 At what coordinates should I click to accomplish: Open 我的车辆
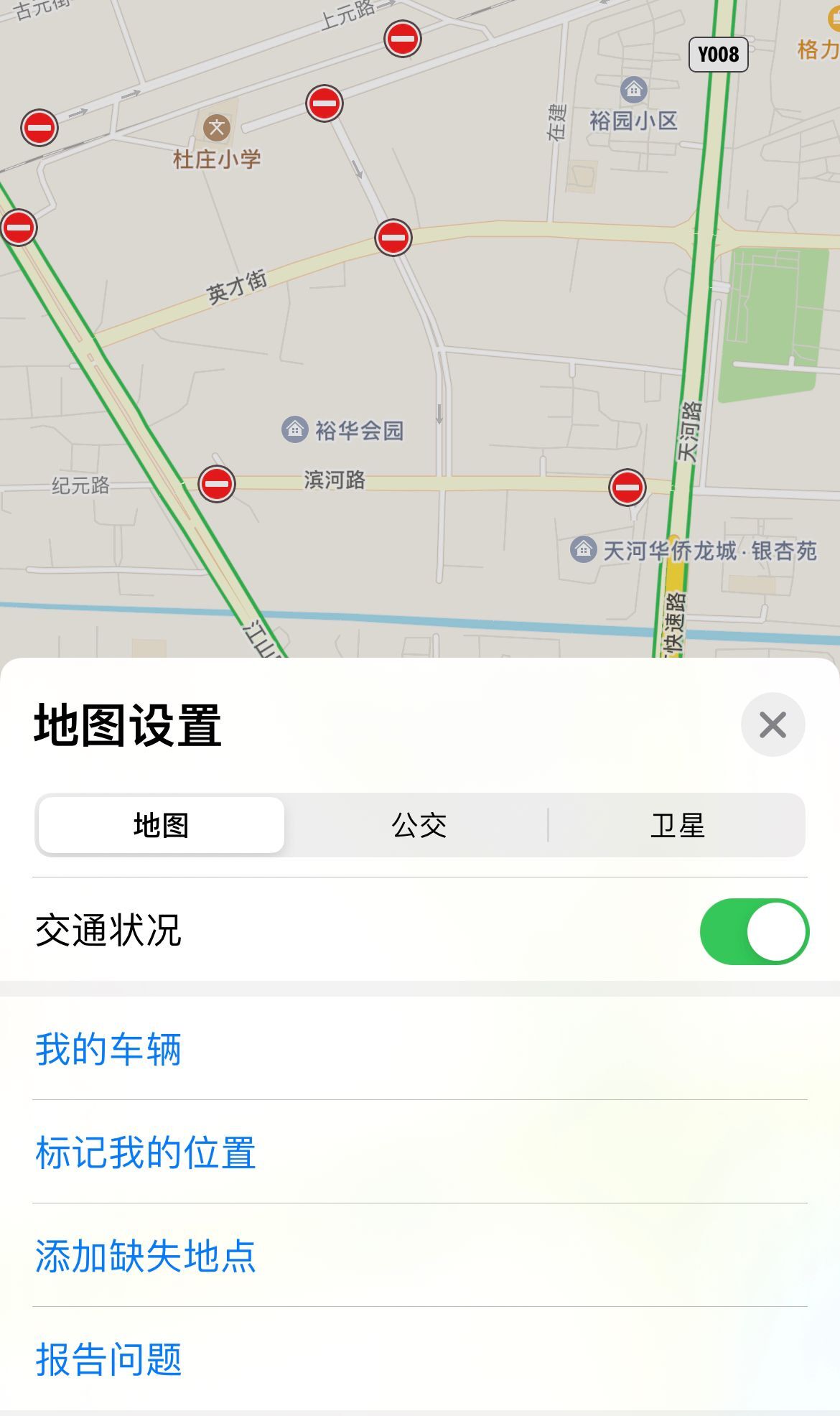[108, 1049]
